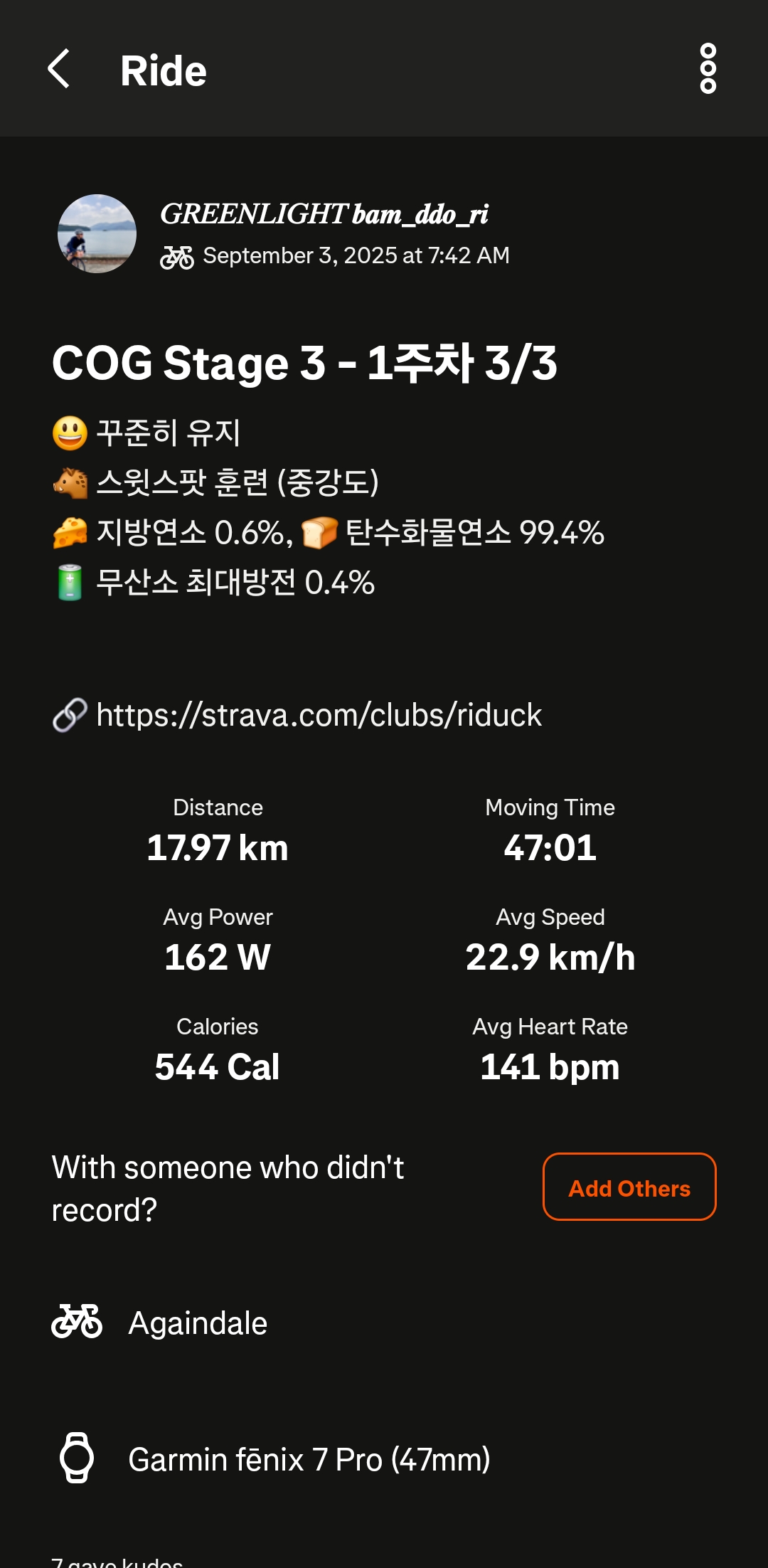Open GREENLIGHT bam_ddo_ri's profile name
Image resolution: width=768 pixels, height=1568 pixels.
click(324, 214)
